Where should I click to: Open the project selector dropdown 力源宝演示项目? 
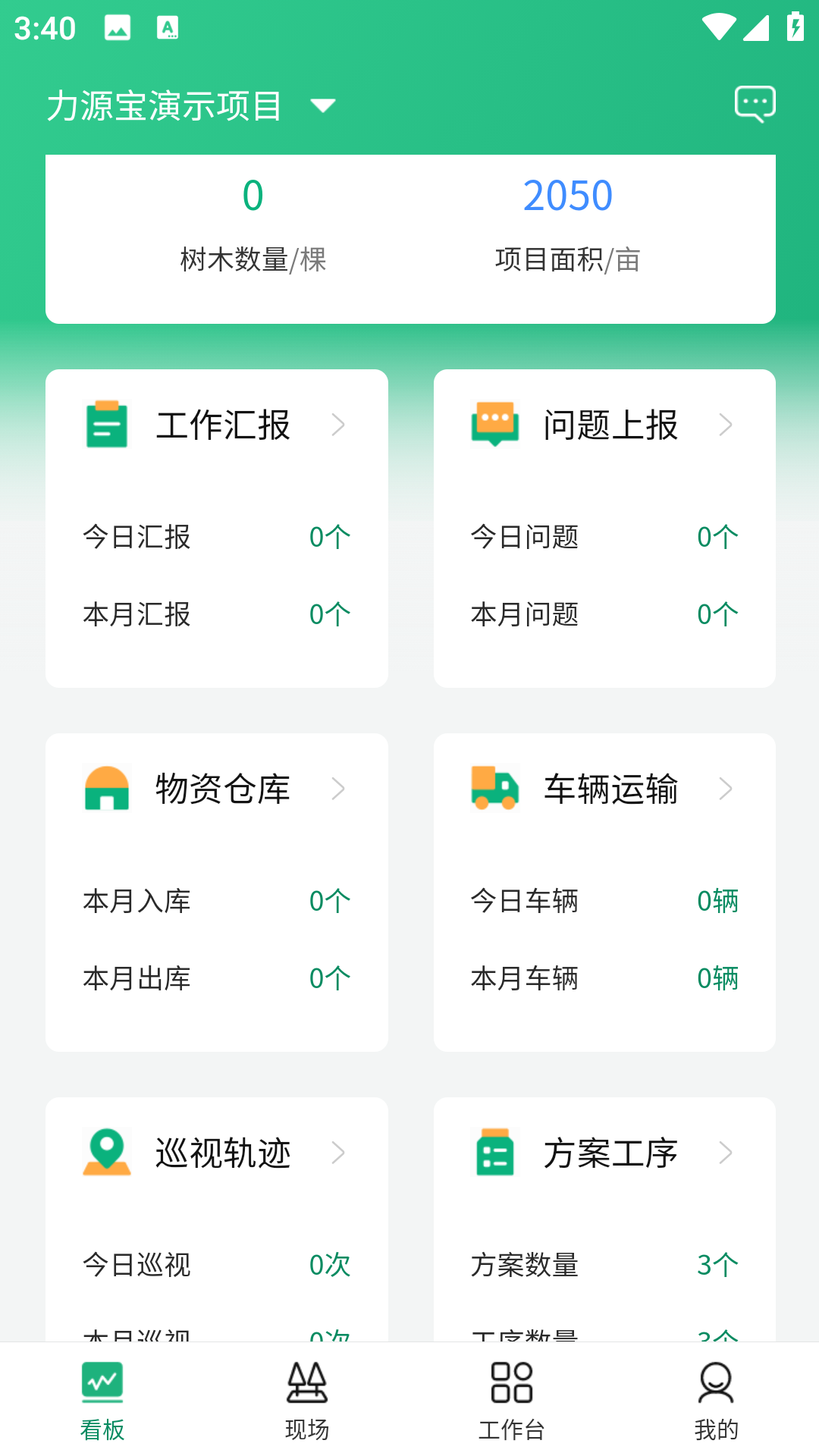(191, 105)
